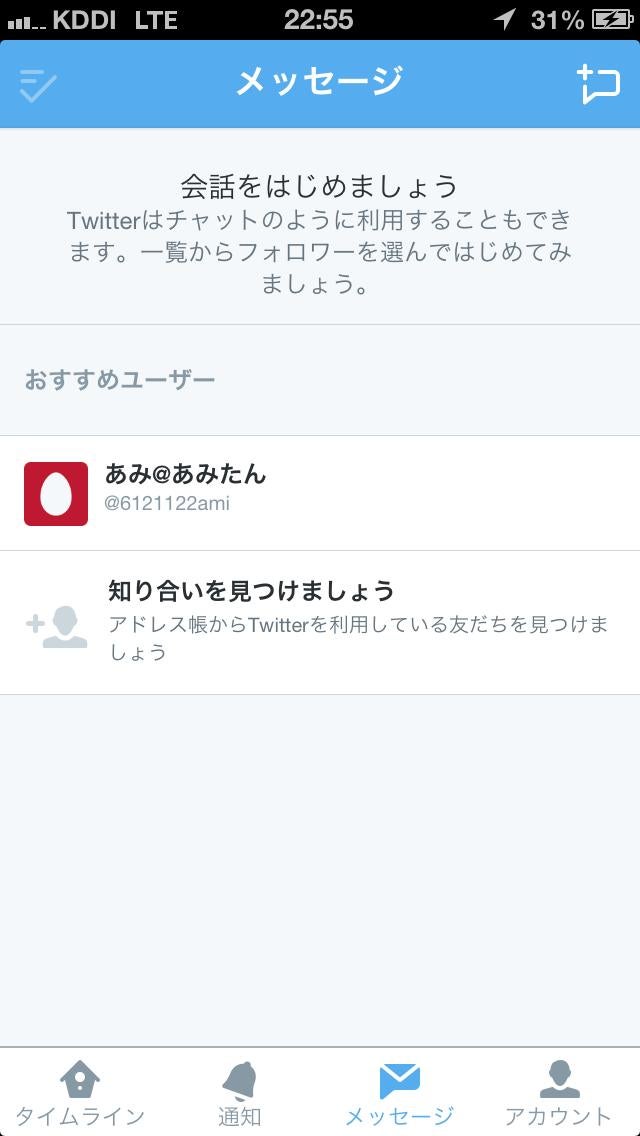Open the 通知 tab
Screen dimensions: 640x1136
[x=240, y=1092]
